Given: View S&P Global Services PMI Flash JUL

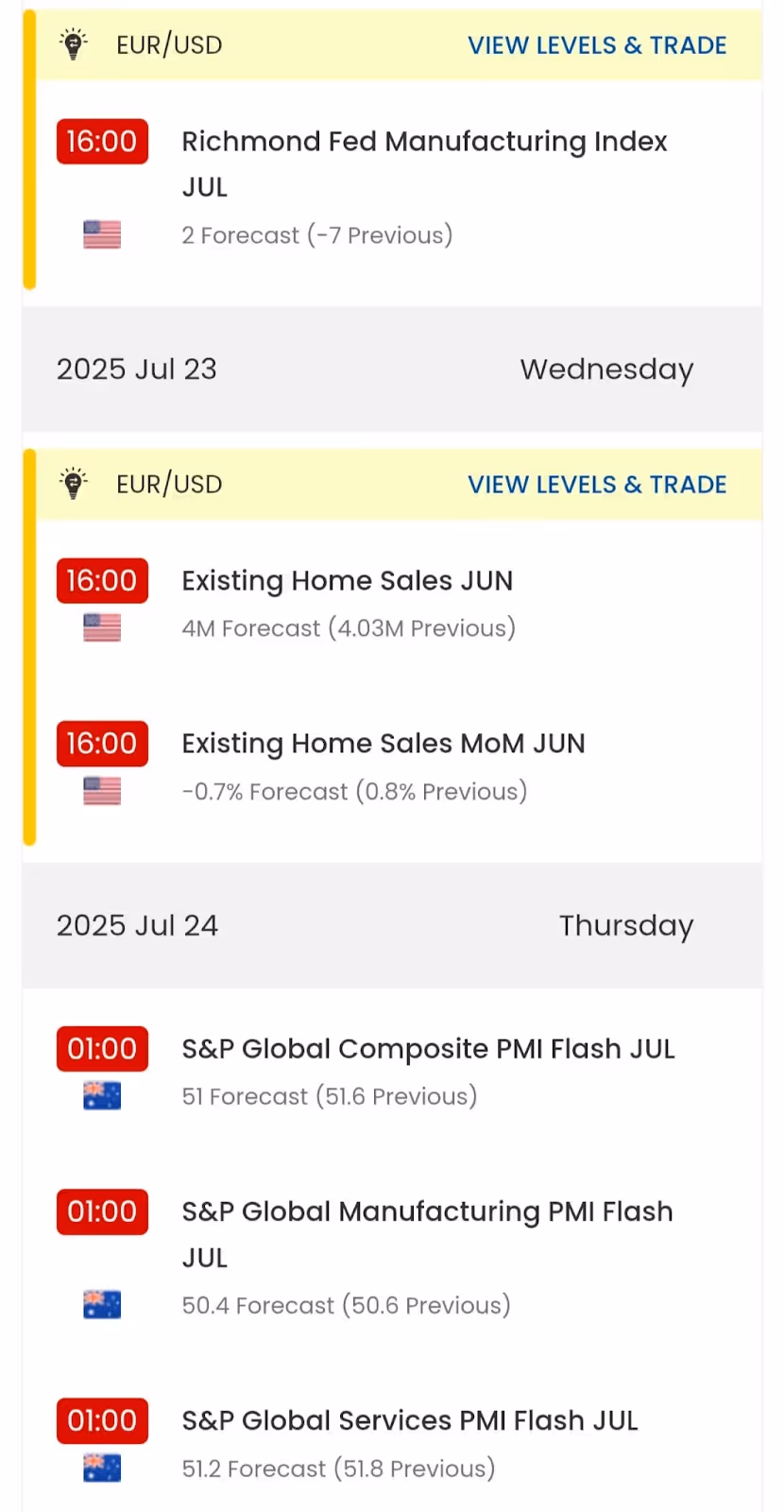Looking at the screenshot, I should [x=410, y=1421].
